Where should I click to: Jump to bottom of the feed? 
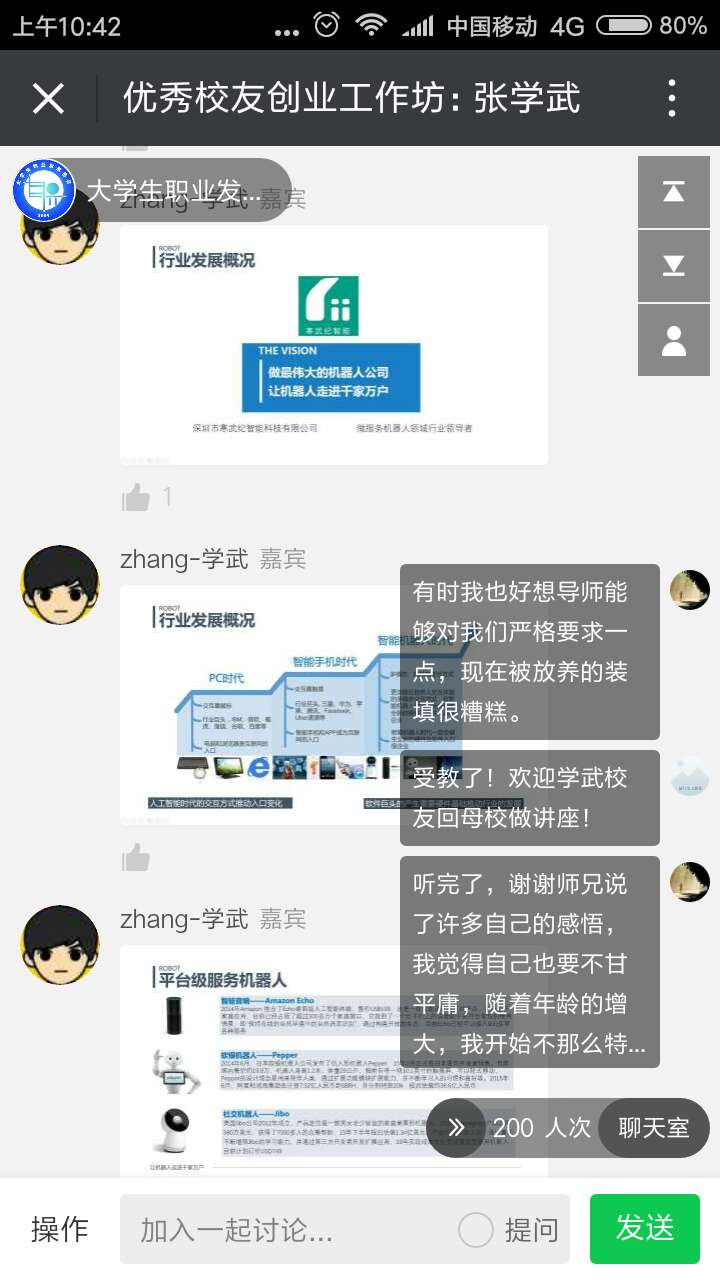coord(673,265)
